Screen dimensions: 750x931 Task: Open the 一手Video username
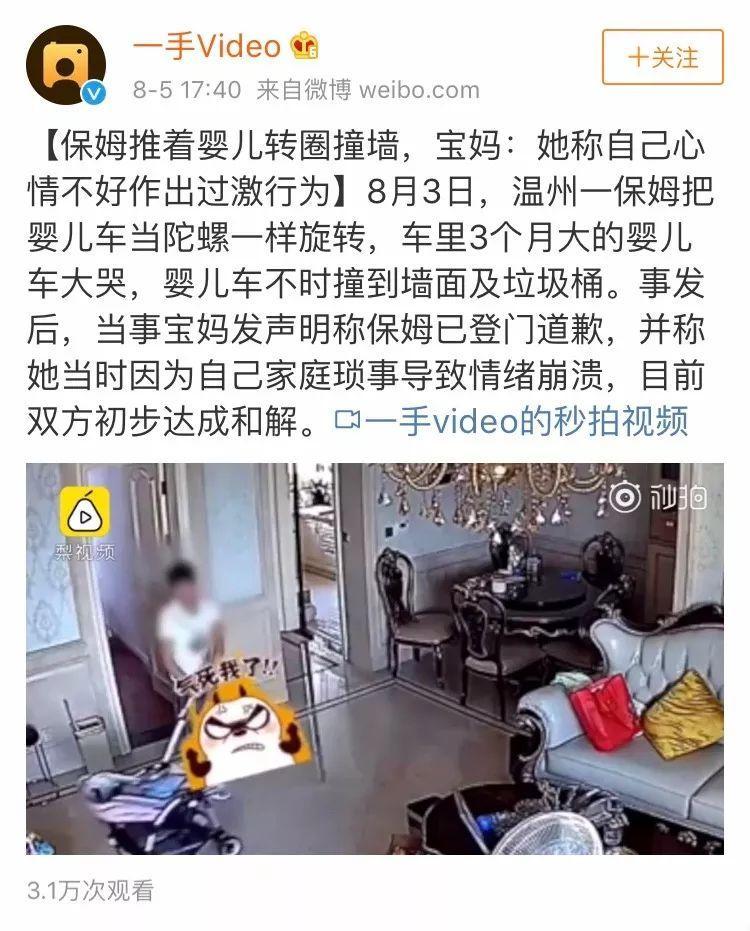point(207,44)
